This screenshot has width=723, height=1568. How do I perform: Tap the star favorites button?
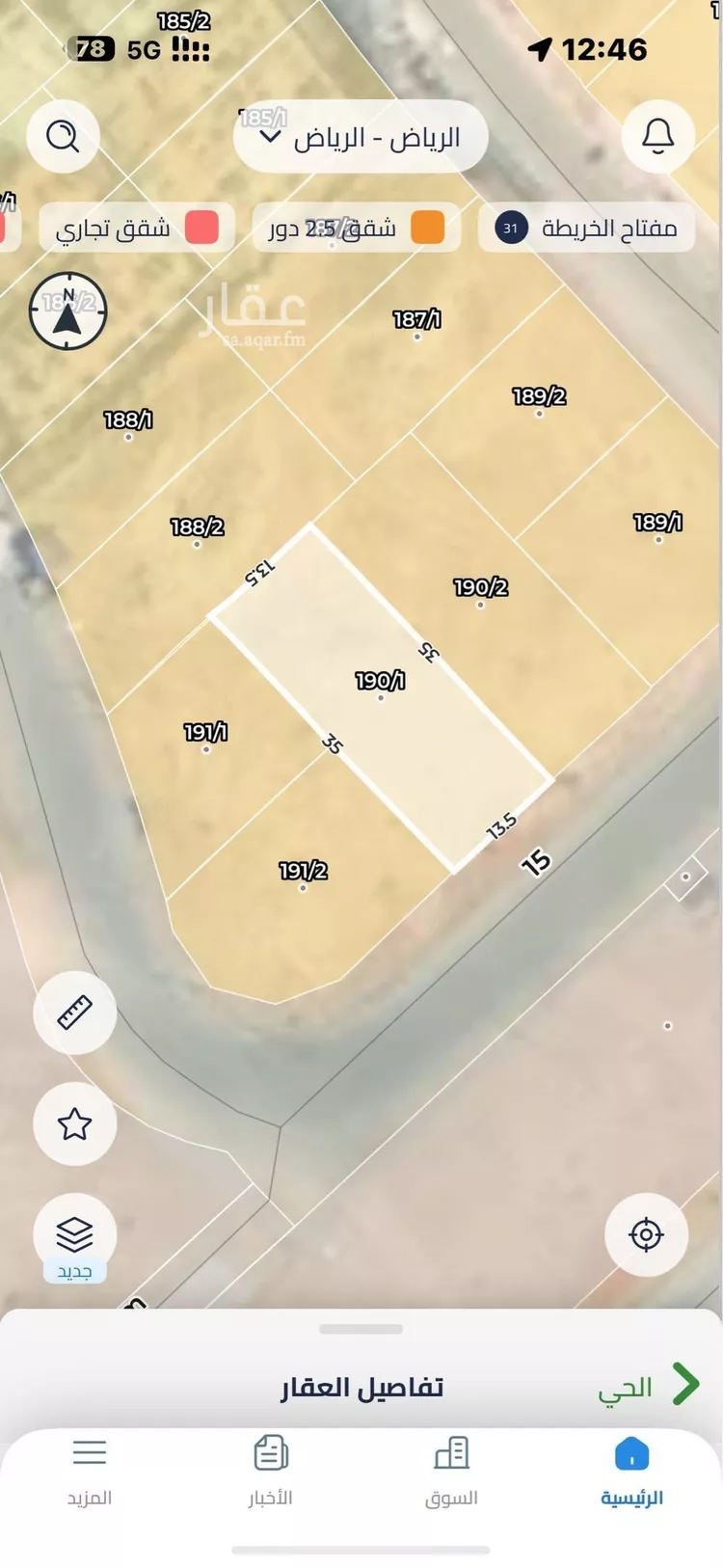(74, 1123)
